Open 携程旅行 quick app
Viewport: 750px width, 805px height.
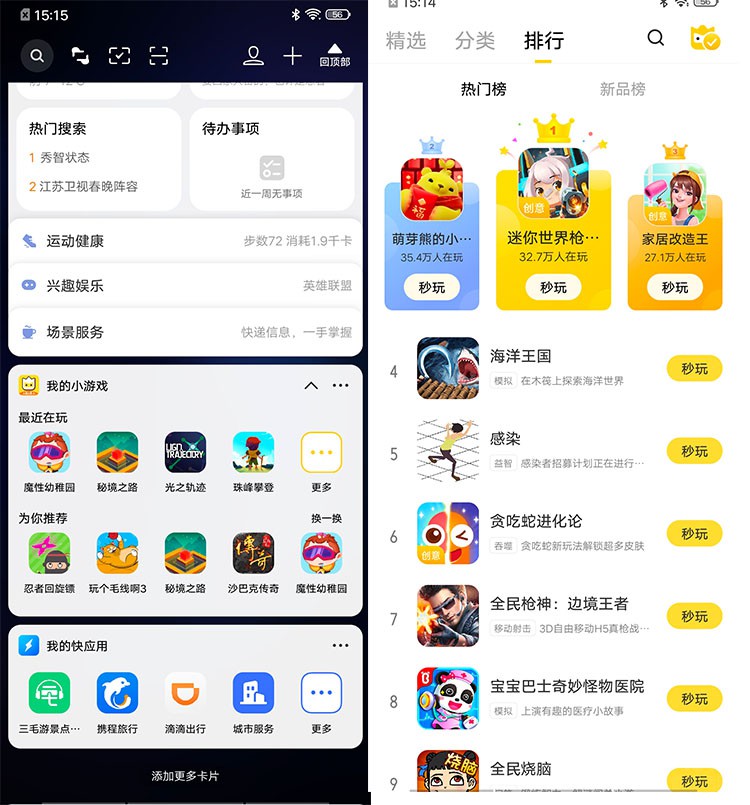click(117, 702)
